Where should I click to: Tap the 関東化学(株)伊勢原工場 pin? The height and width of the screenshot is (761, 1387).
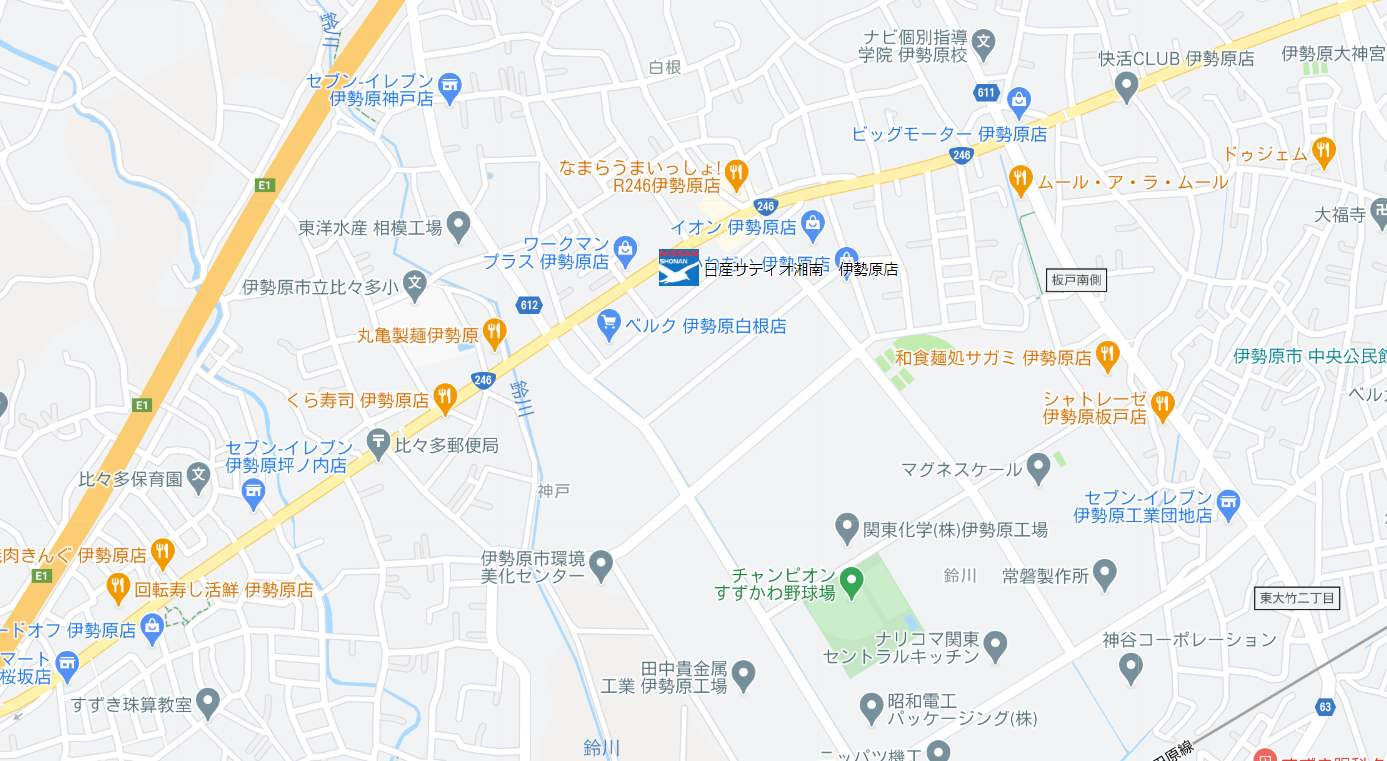(847, 526)
